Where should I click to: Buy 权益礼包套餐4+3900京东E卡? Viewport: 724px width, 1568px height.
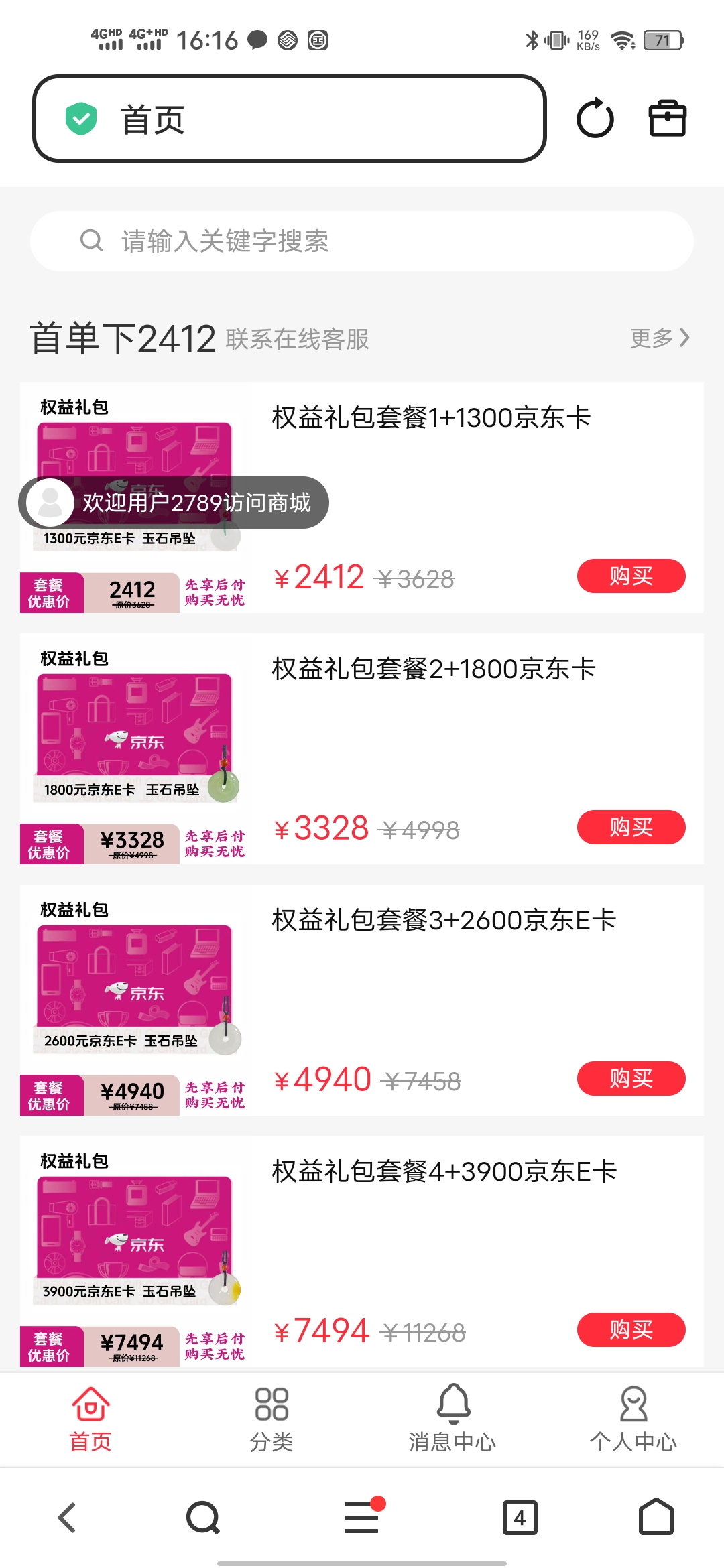tap(631, 1330)
